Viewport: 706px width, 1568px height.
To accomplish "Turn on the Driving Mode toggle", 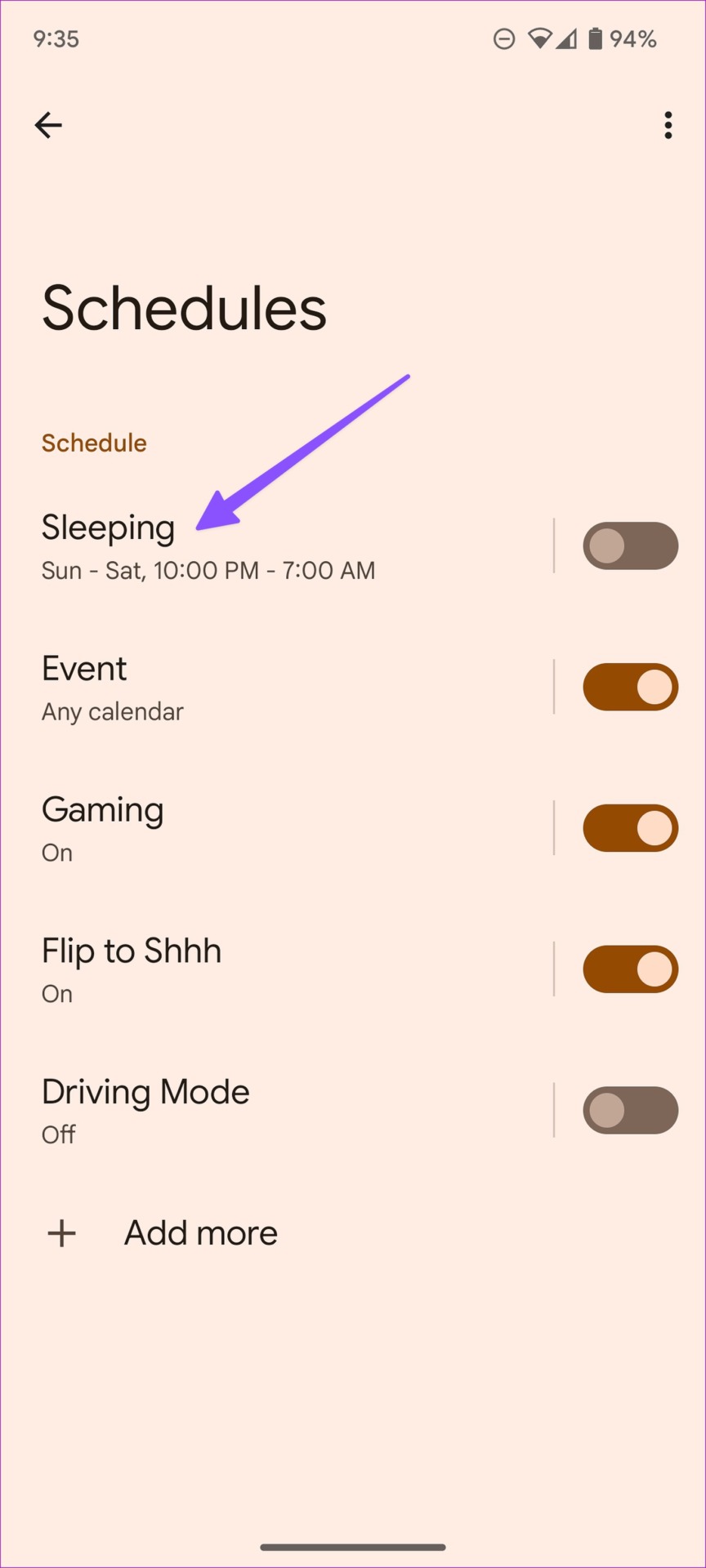I will (630, 1111).
